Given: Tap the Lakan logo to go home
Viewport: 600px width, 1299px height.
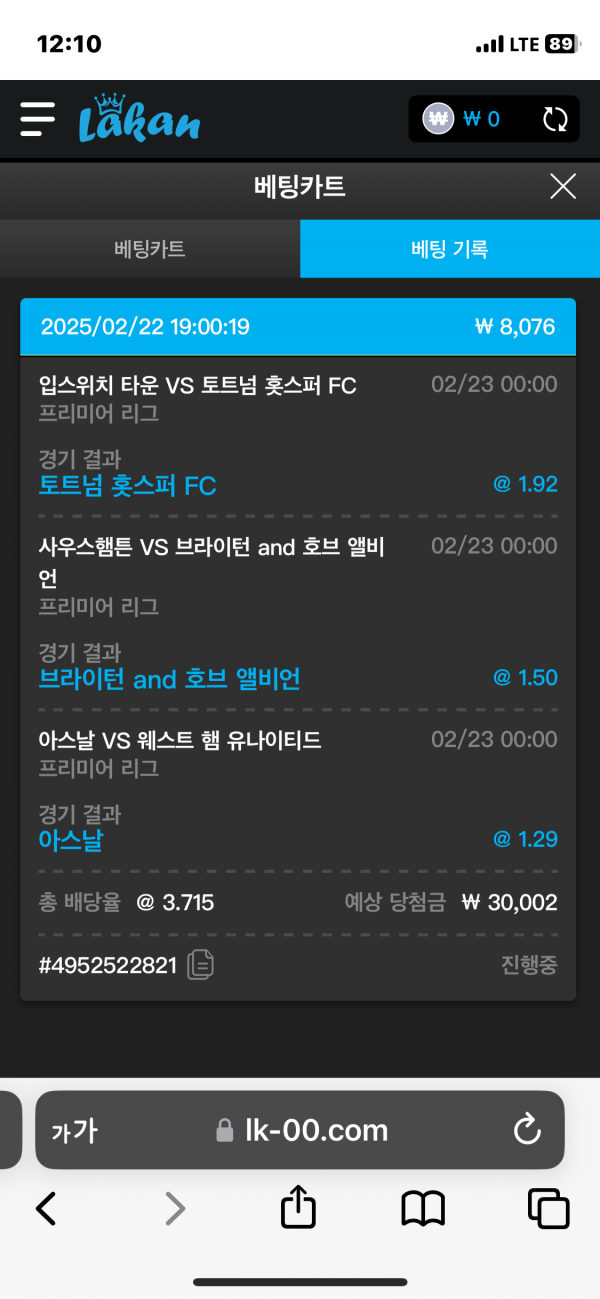Looking at the screenshot, I should coord(139,119).
